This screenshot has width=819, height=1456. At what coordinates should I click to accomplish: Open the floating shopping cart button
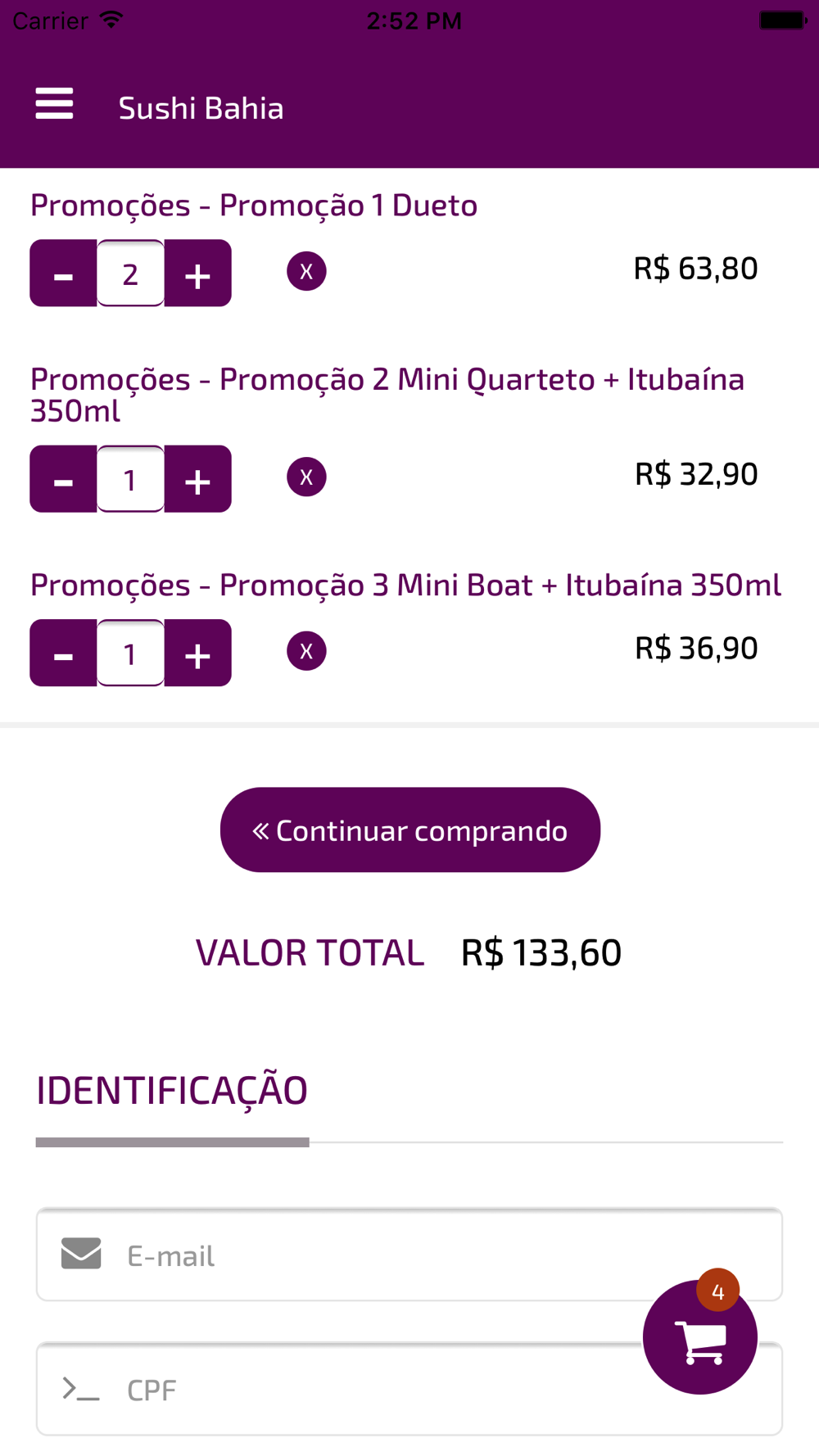pos(700,1336)
